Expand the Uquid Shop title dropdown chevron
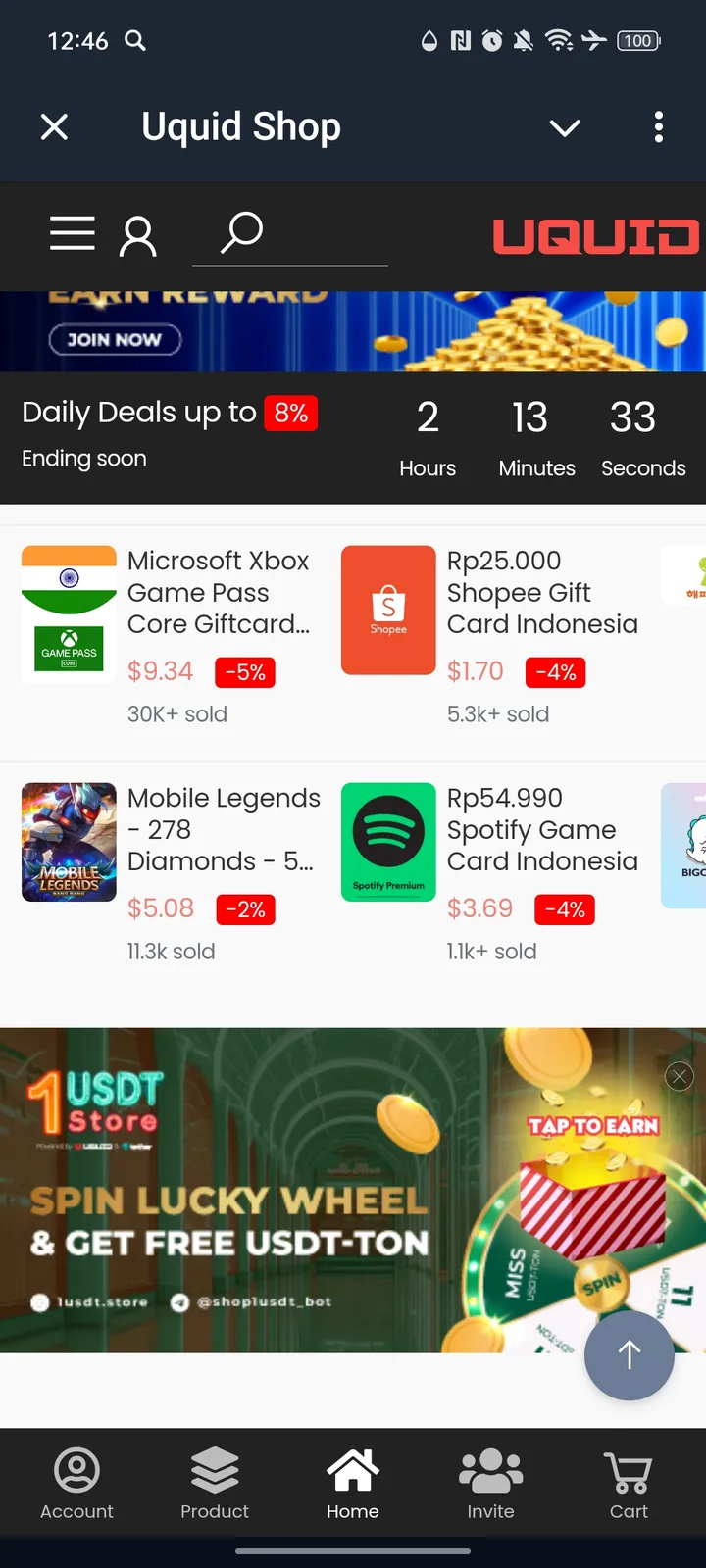 pyautogui.click(x=565, y=127)
